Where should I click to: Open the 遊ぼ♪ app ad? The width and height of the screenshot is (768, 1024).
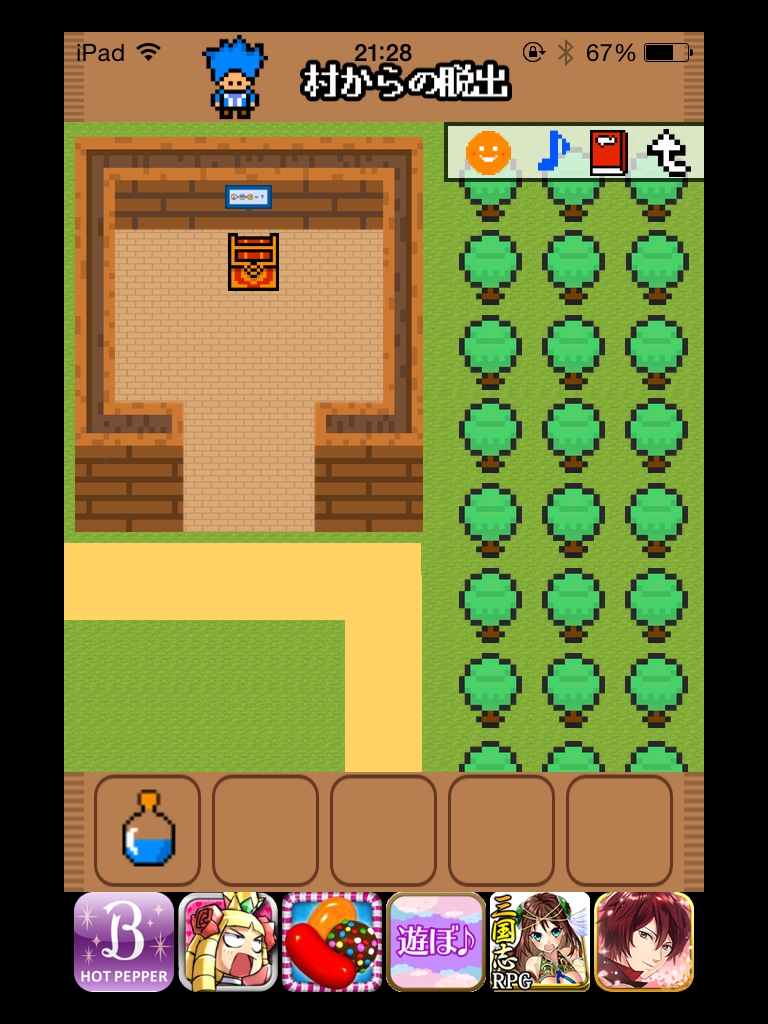tap(436, 941)
